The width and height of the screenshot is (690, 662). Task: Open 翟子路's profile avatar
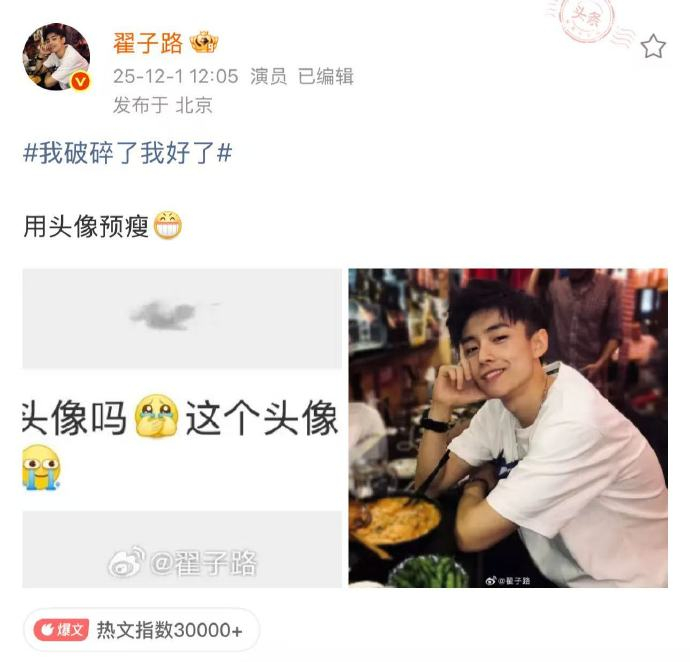(56, 57)
